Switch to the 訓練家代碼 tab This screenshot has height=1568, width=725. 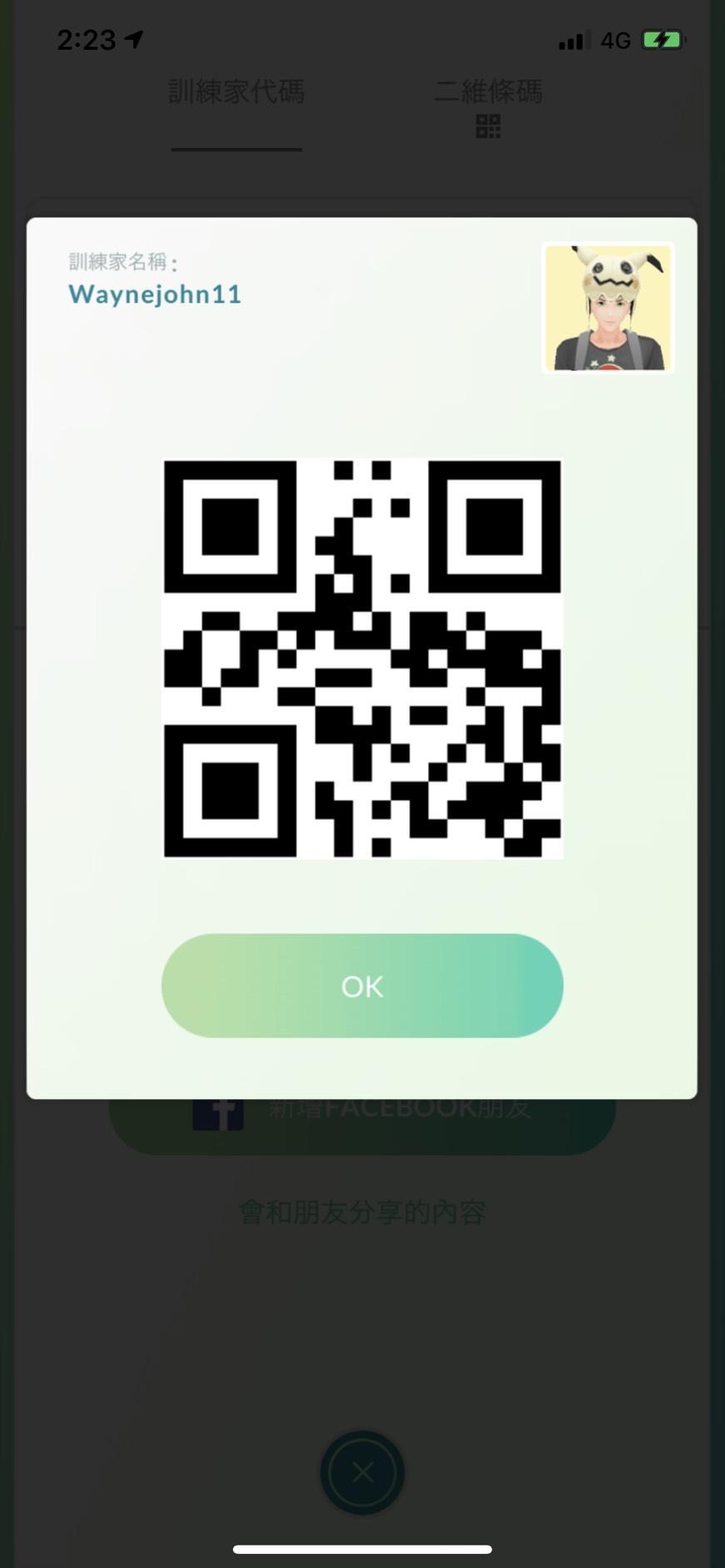coord(236,93)
